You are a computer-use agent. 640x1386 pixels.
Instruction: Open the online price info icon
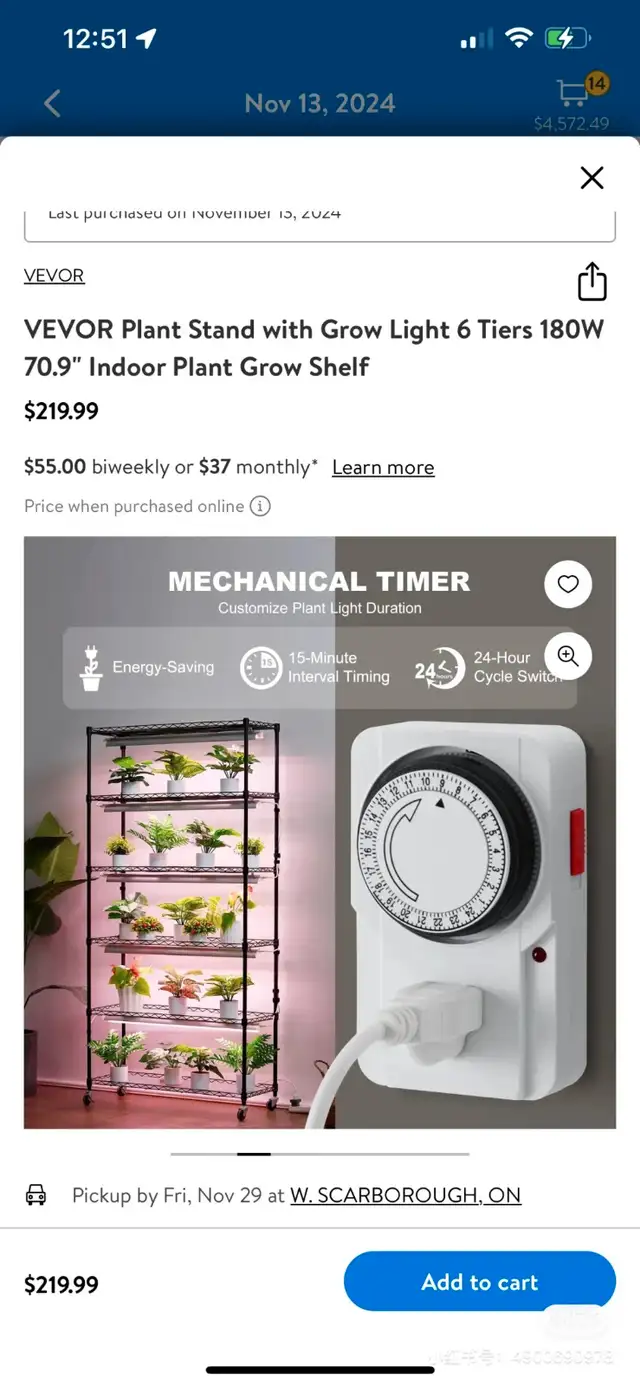(260, 506)
